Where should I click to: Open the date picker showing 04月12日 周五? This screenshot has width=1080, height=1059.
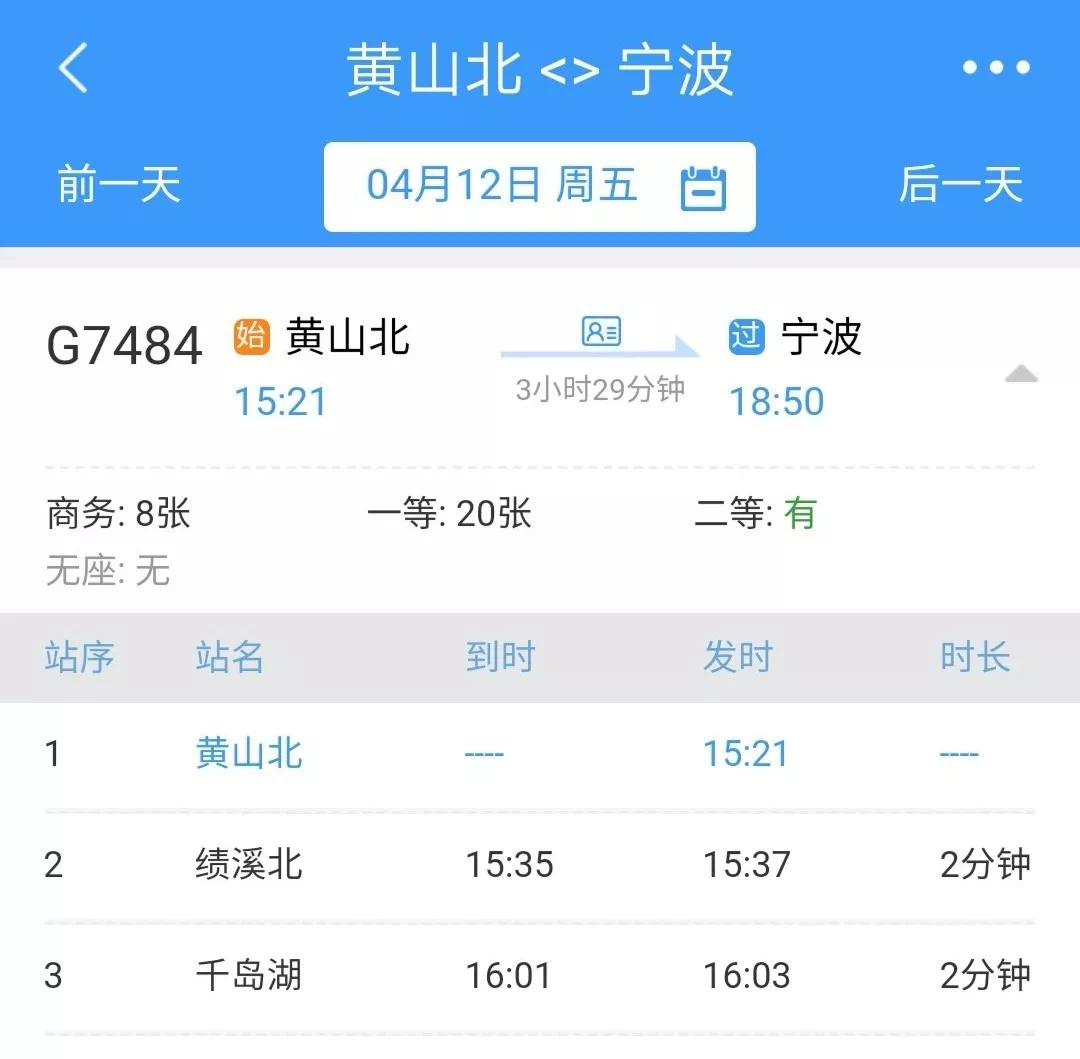click(540, 187)
